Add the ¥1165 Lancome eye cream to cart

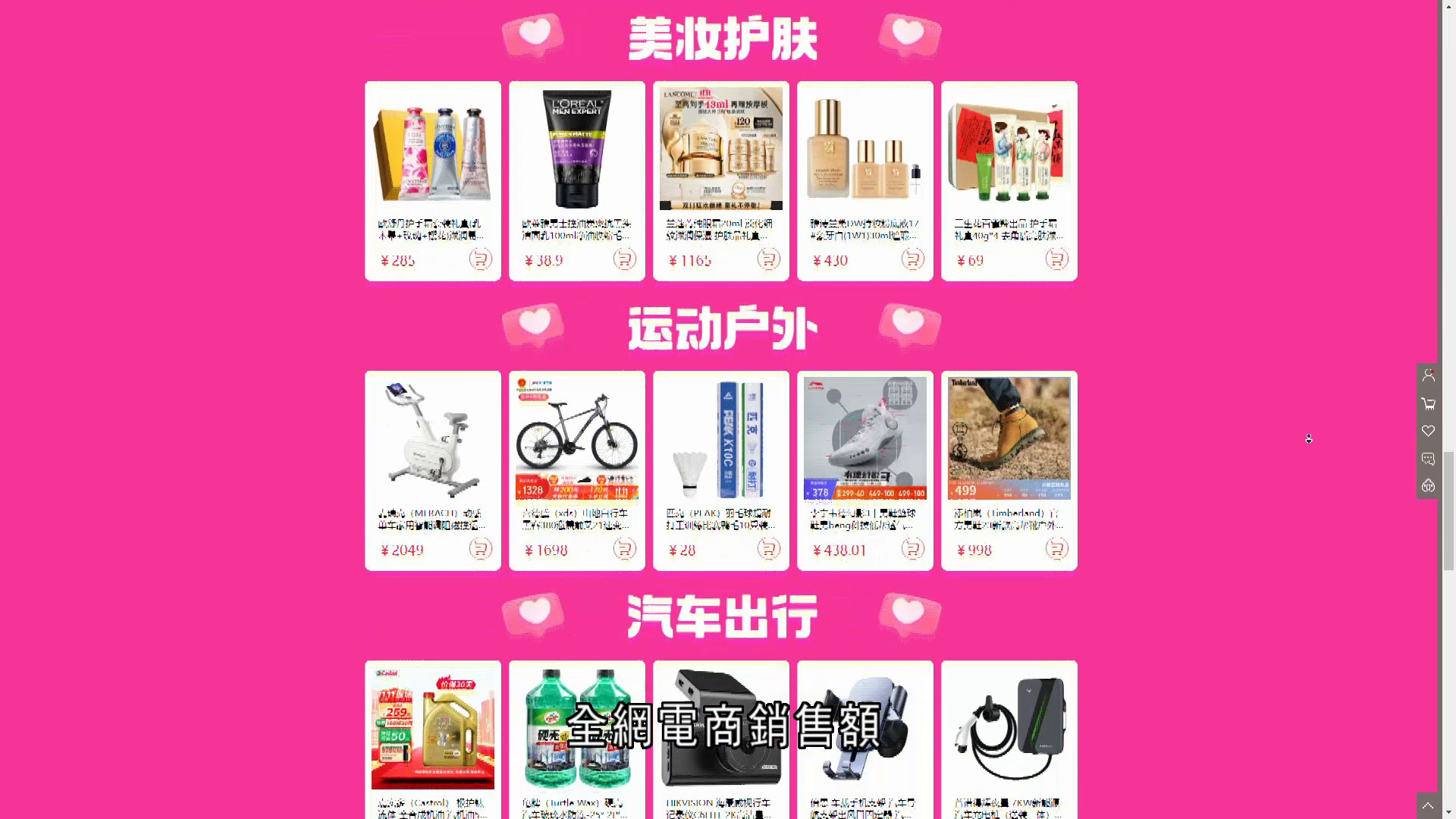click(x=768, y=259)
